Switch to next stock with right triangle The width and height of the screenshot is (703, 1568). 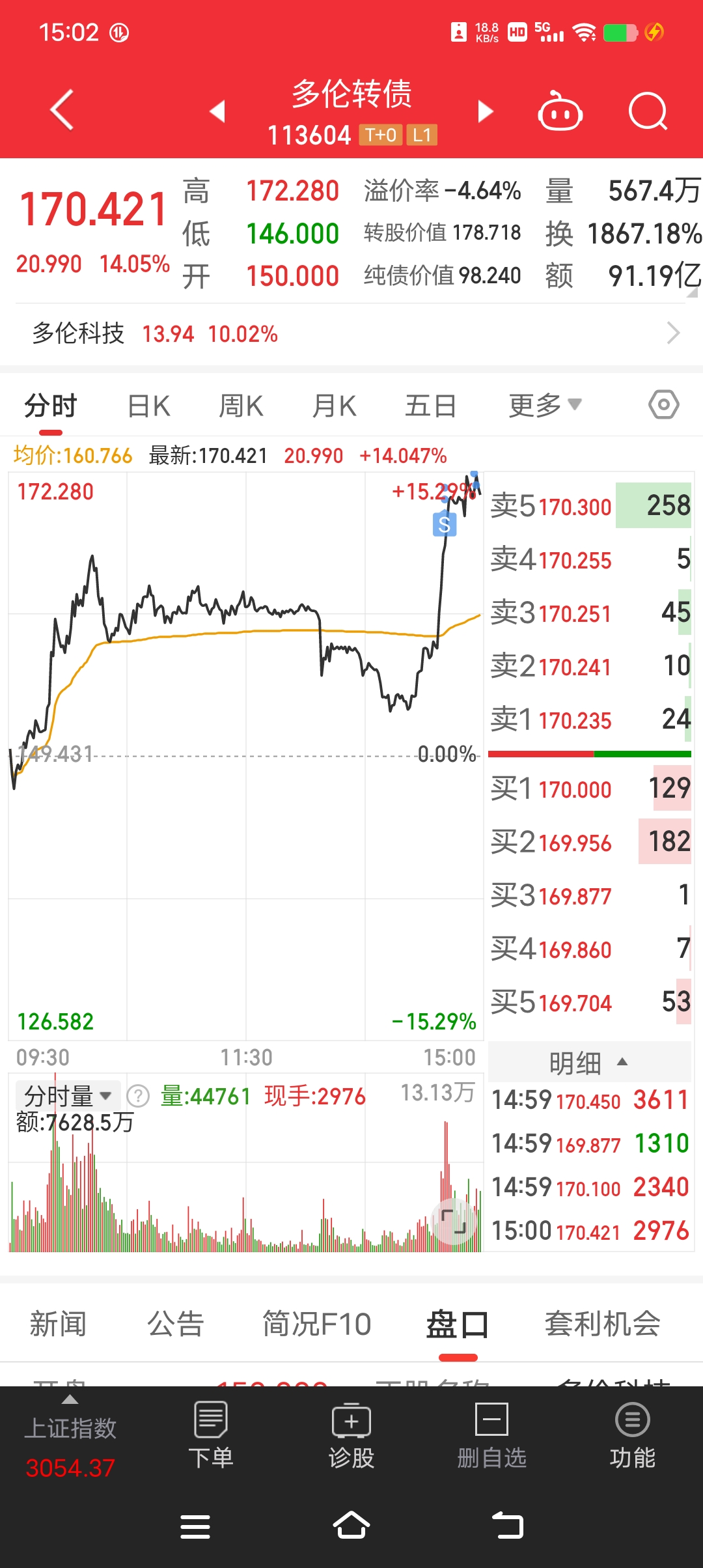pos(485,111)
